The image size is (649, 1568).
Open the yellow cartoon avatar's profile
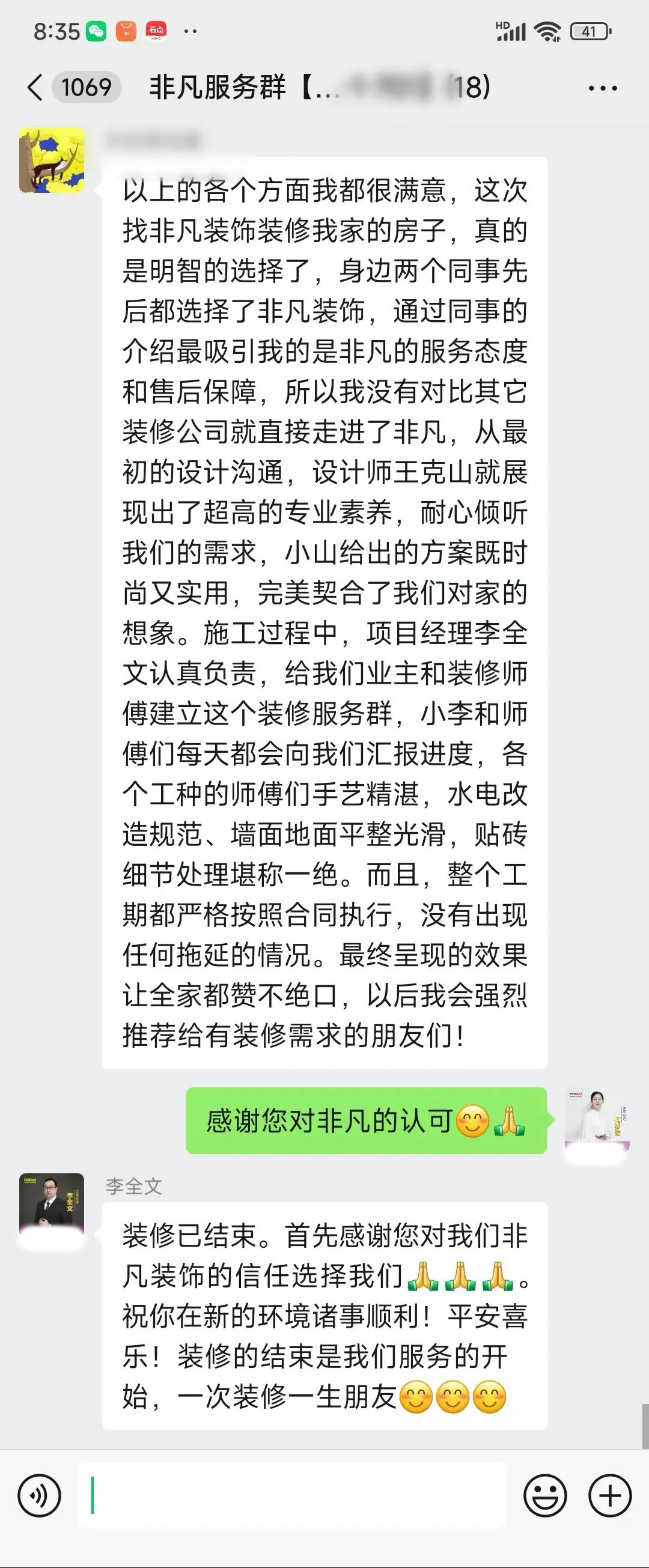52,160
